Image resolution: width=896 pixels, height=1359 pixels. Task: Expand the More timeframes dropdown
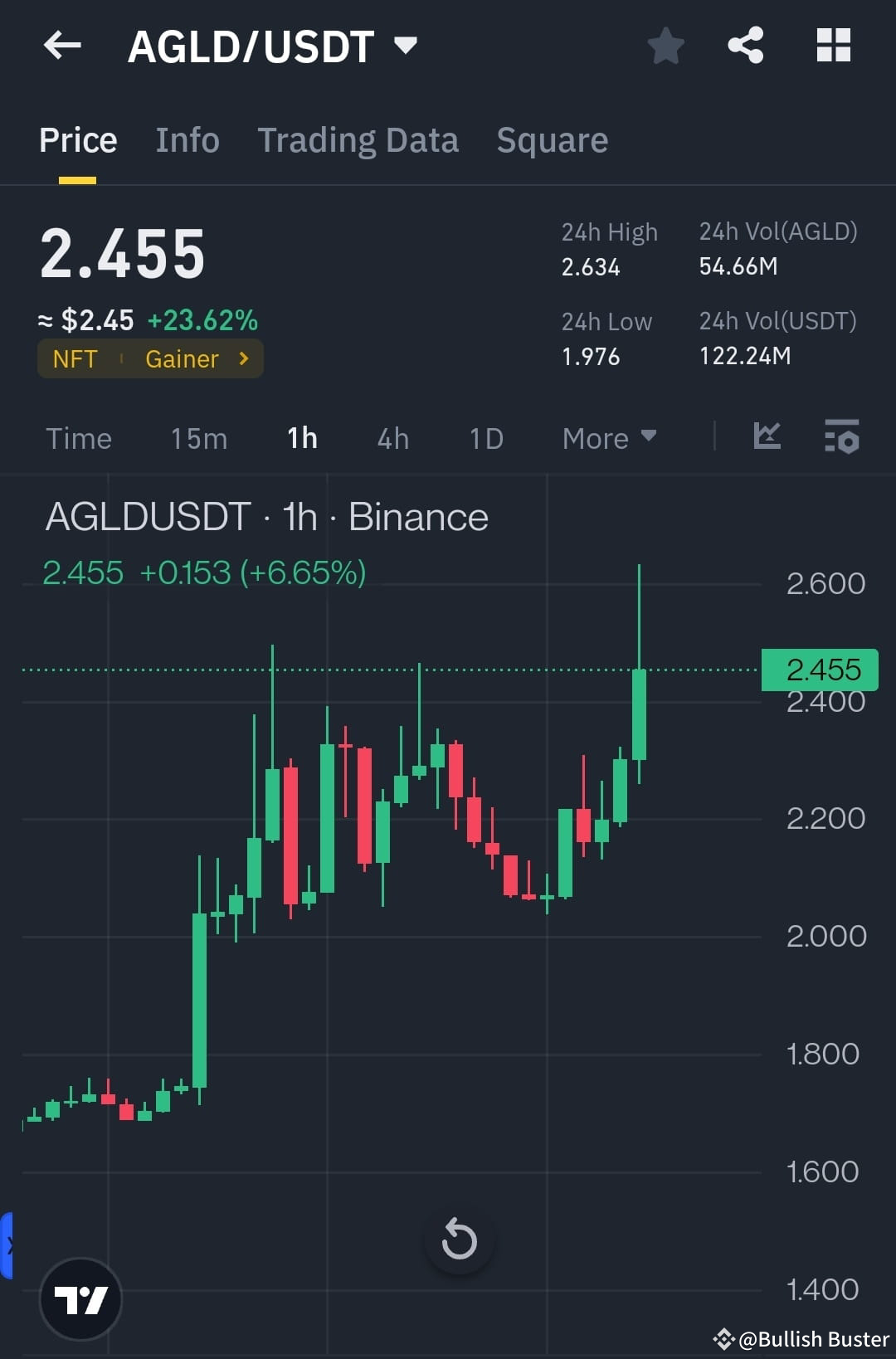click(609, 438)
